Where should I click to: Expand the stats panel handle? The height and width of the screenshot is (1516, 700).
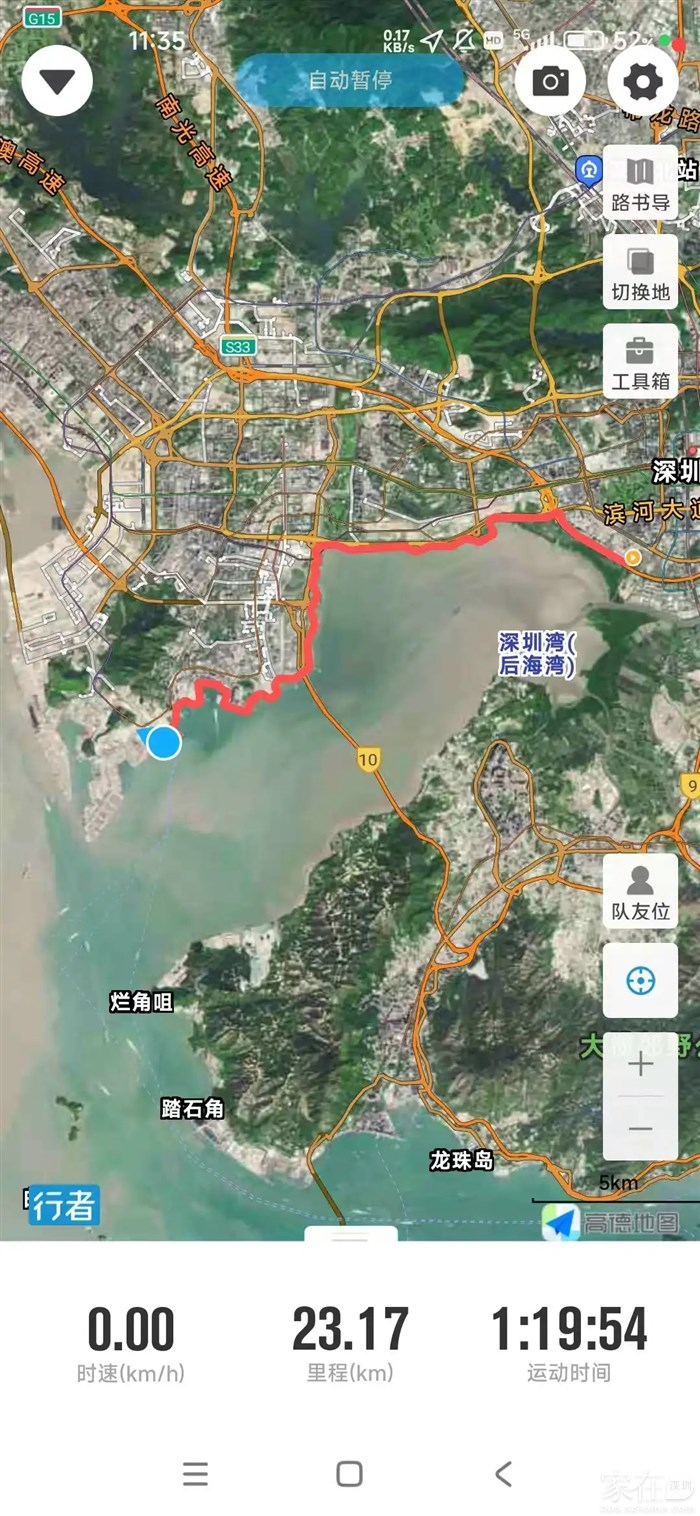(x=350, y=1235)
